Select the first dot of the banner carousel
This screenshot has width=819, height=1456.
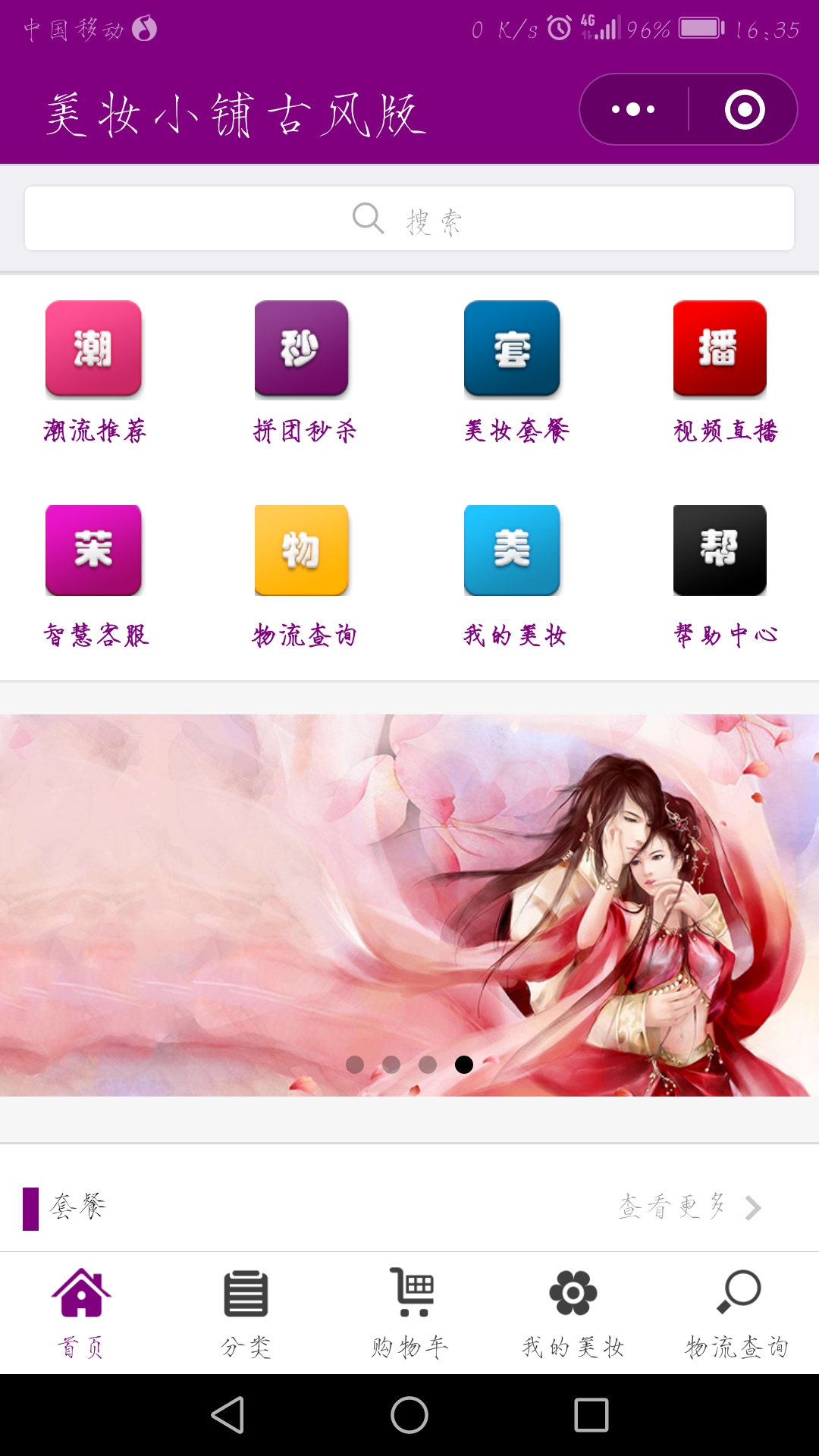click(x=355, y=1065)
